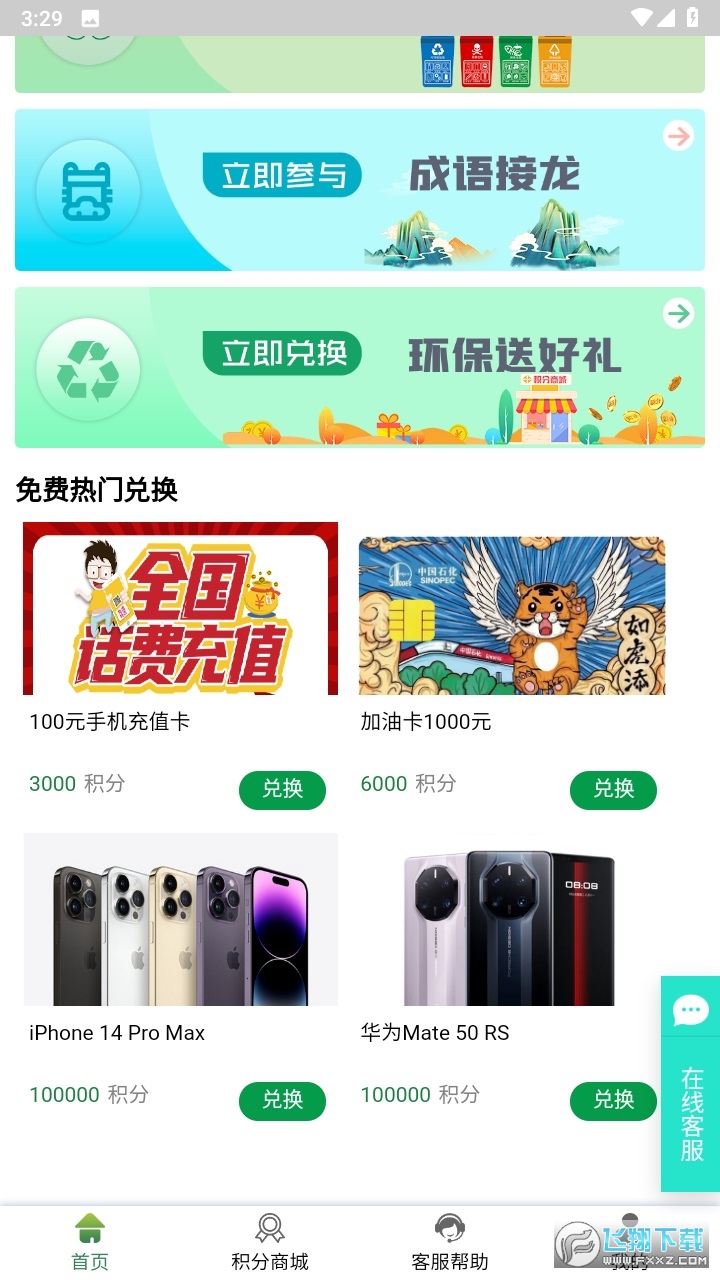Switch to the 首页 tab
This screenshot has height=1280, width=720.
(x=90, y=1243)
